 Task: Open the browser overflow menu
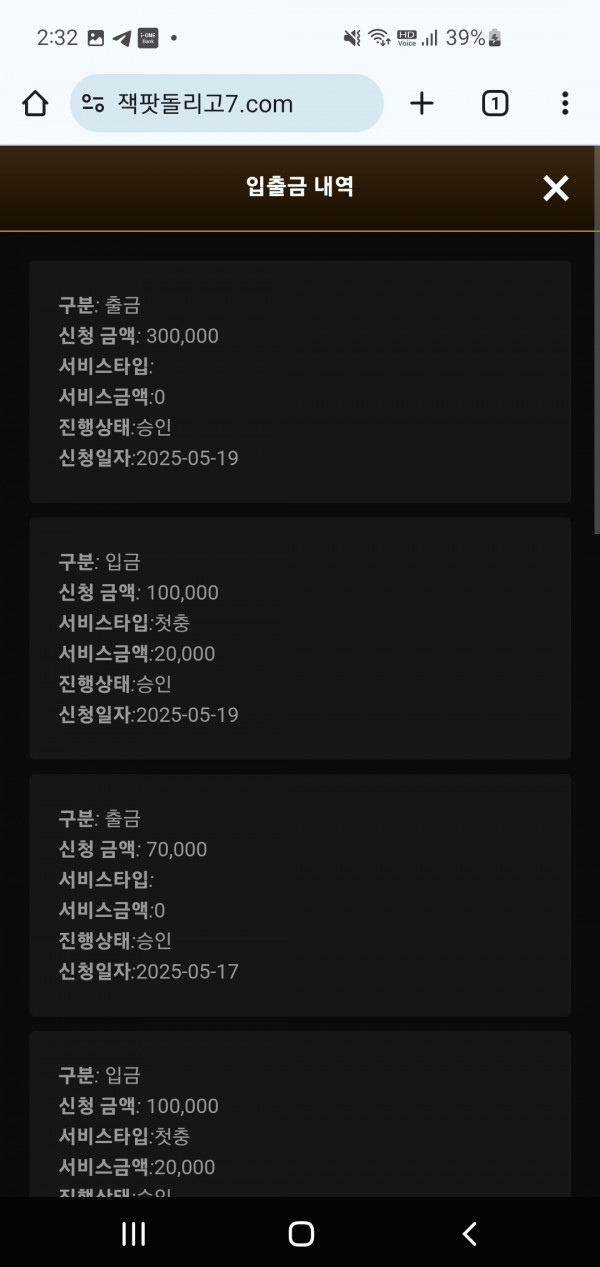[565, 103]
